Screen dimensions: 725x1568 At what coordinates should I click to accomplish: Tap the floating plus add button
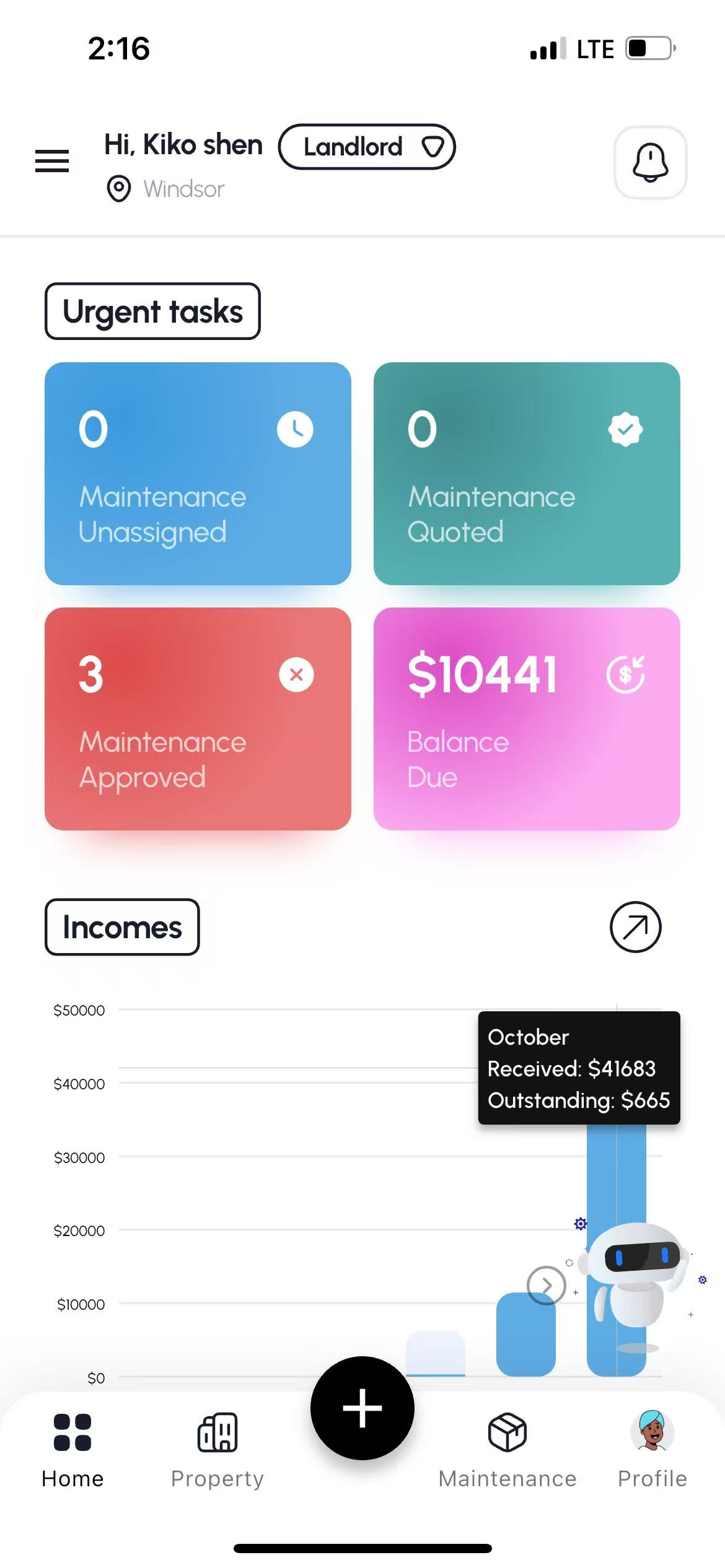[x=362, y=1408]
